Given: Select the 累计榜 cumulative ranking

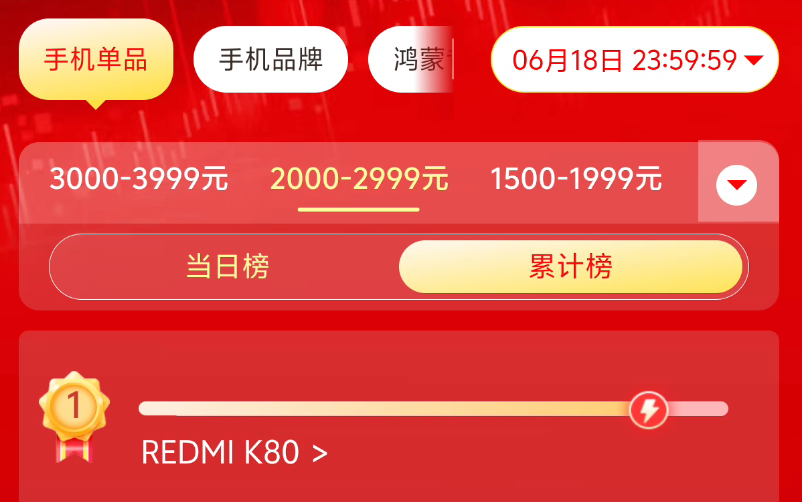Looking at the screenshot, I should (x=570, y=267).
